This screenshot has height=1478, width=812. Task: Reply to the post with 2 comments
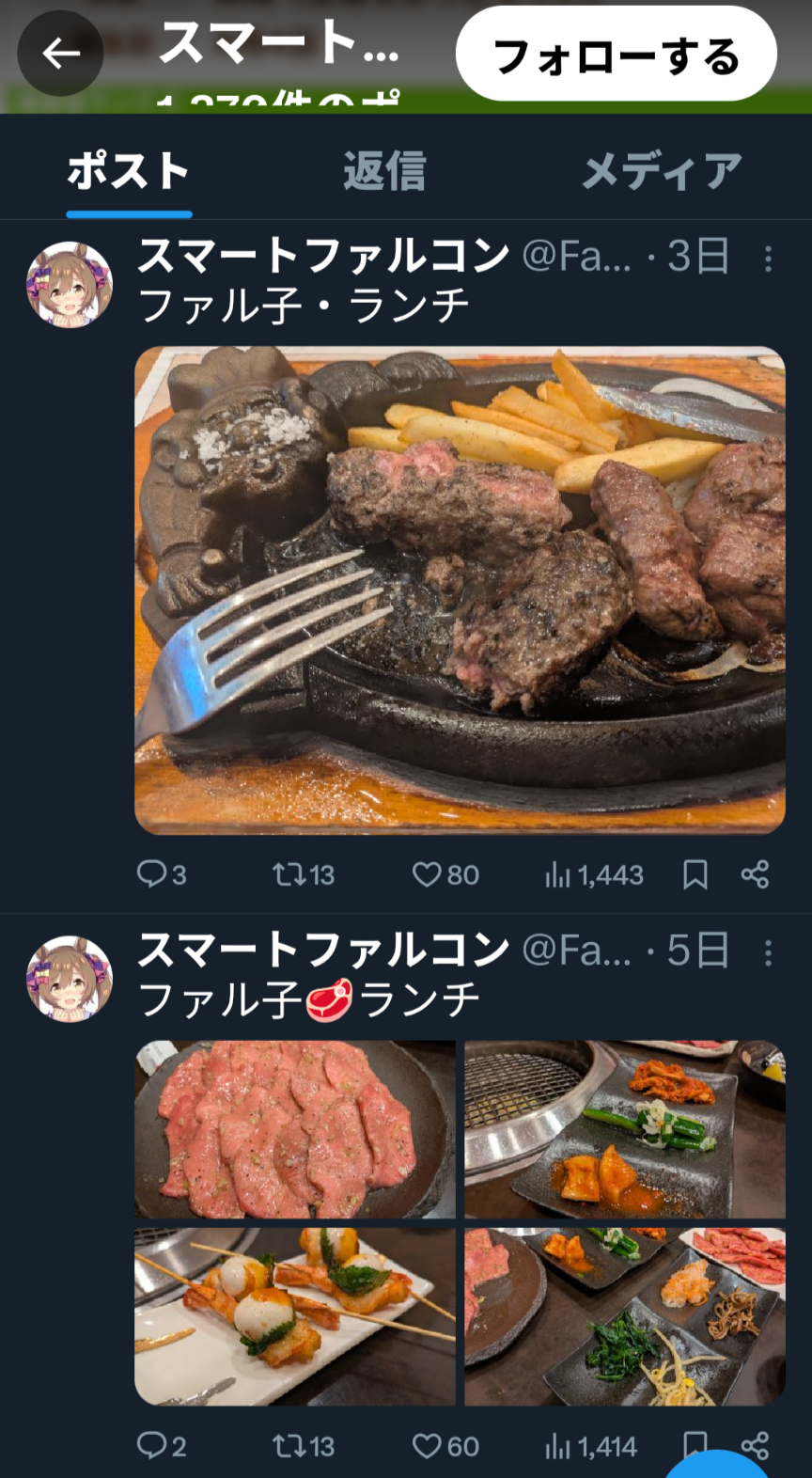pyautogui.click(x=162, y=1446)
